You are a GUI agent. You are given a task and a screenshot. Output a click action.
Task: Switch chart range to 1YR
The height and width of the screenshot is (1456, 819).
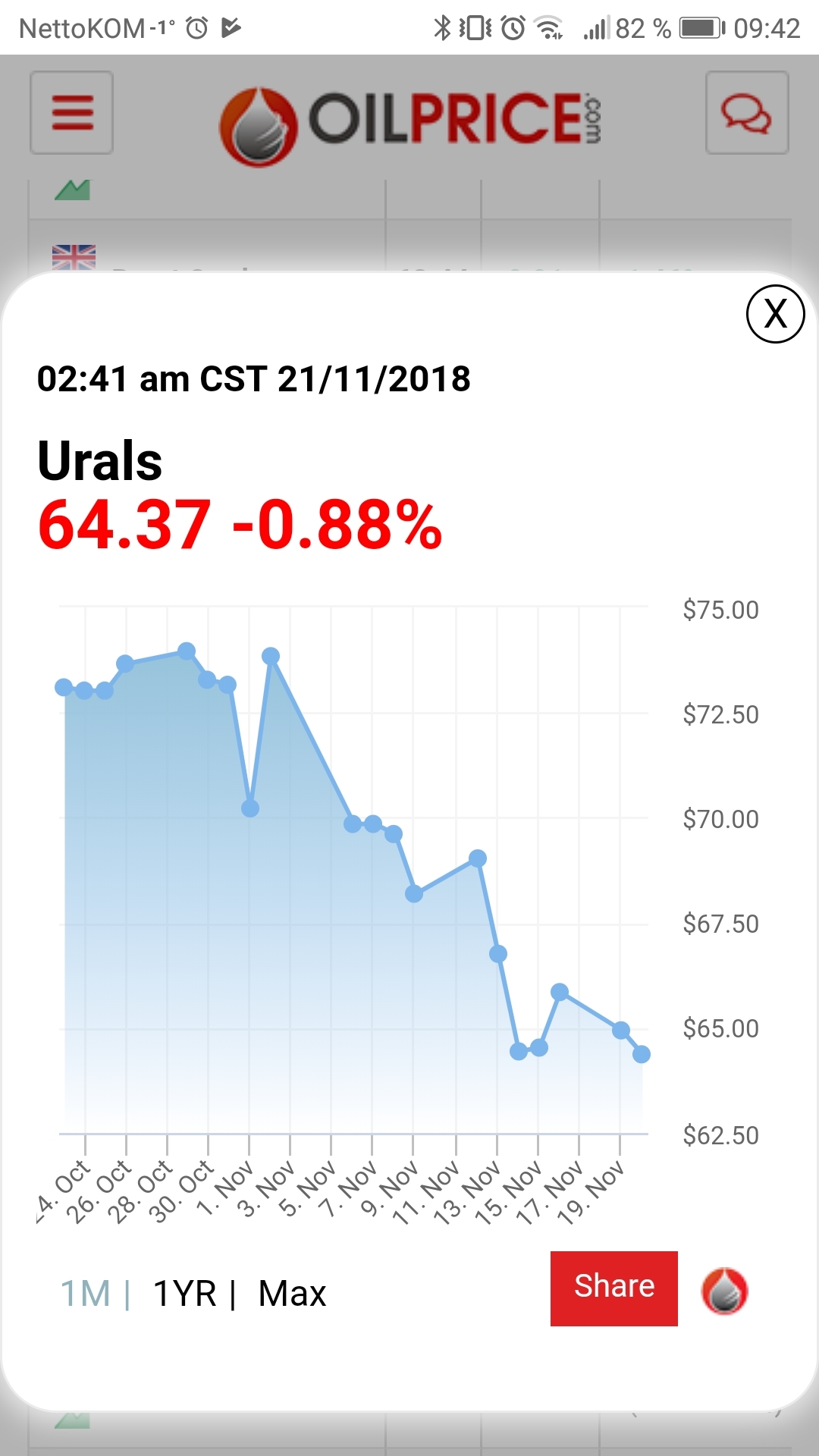coord(185,1294)
